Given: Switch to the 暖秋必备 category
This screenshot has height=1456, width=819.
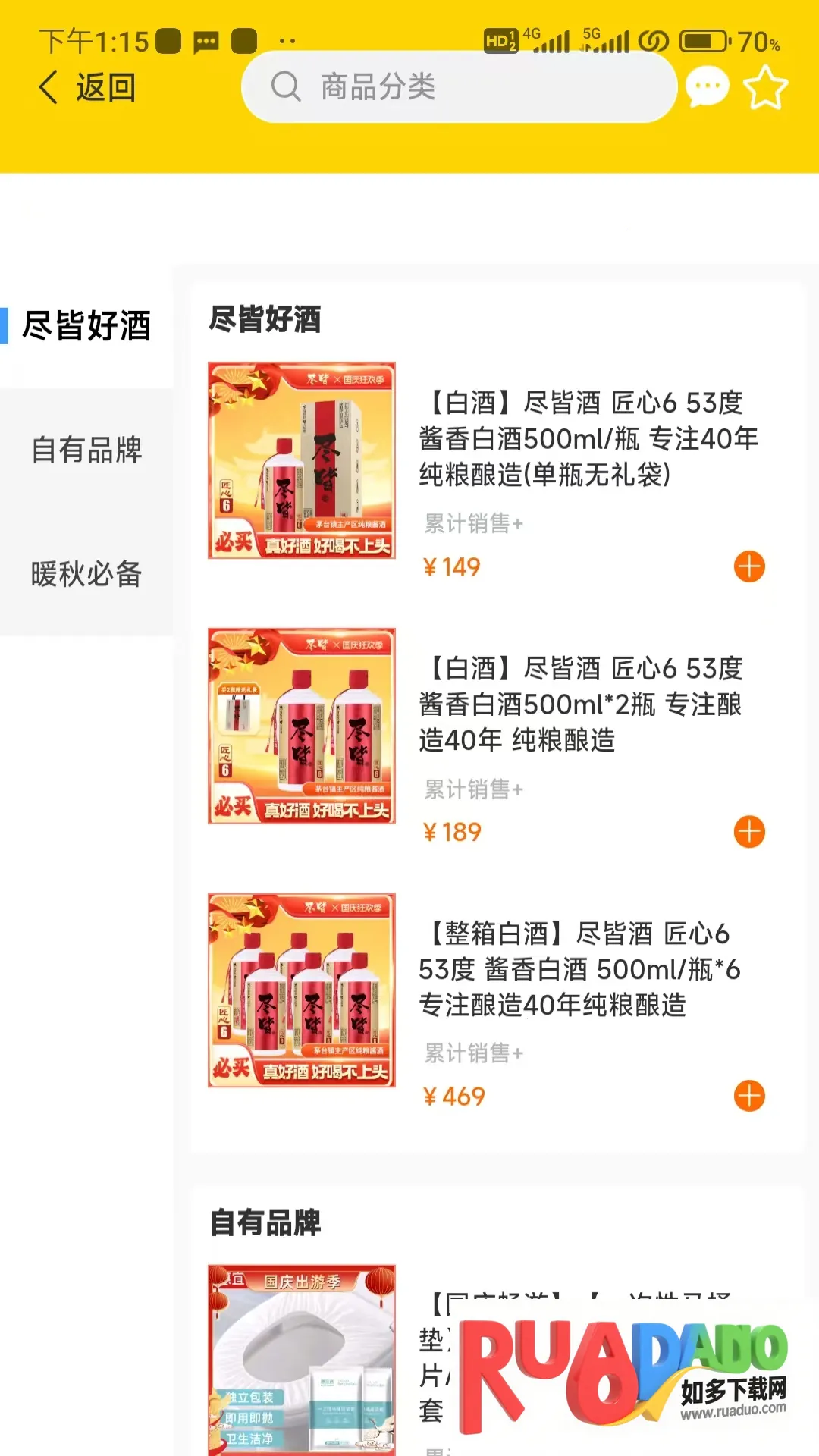Looking at the screenshot, I should tap(86, 574).
